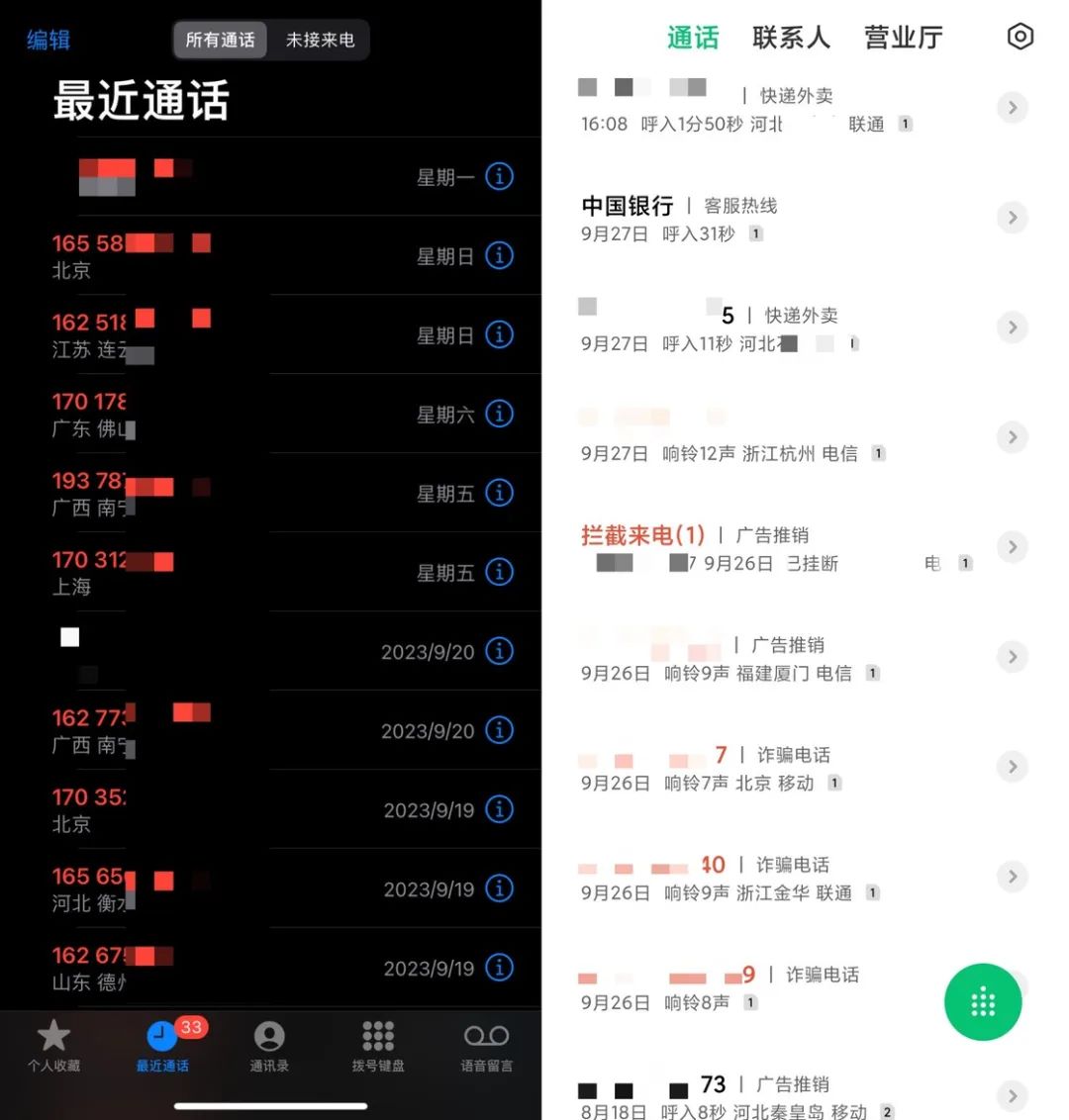
Task: Open the green dial pad button
Action: coord(982,1002)
